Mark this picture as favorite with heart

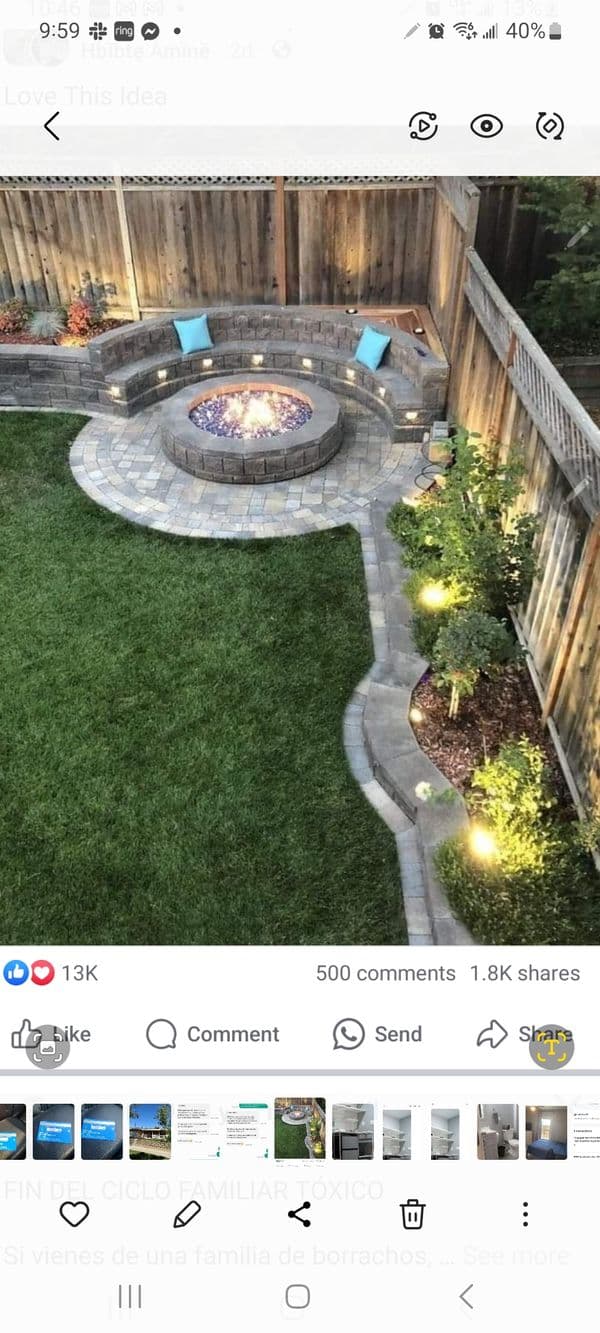click(x=74, y=1214)
